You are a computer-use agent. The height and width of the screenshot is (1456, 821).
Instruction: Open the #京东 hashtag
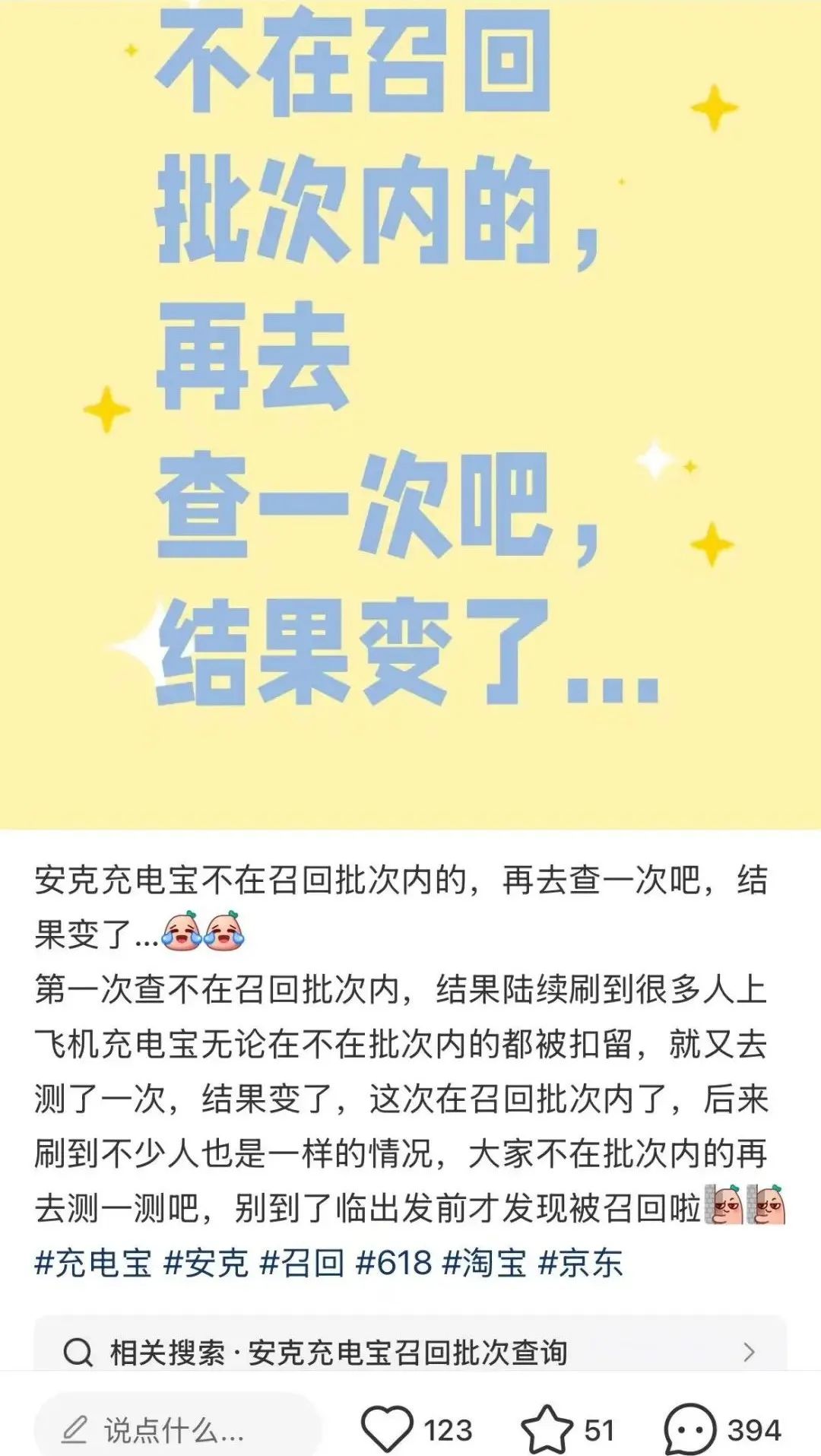581,1263
